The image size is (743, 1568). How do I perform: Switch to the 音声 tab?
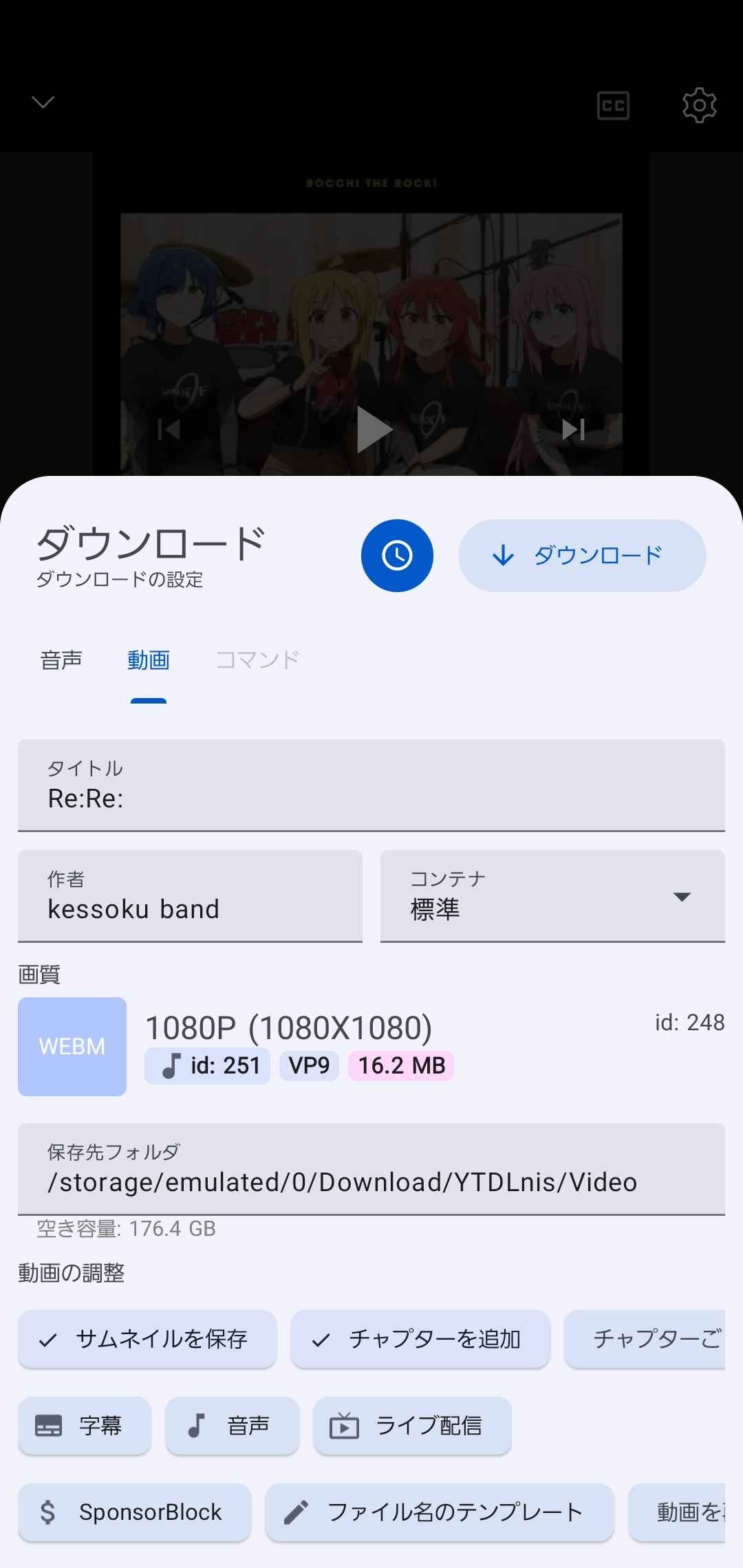pos(61,660)
